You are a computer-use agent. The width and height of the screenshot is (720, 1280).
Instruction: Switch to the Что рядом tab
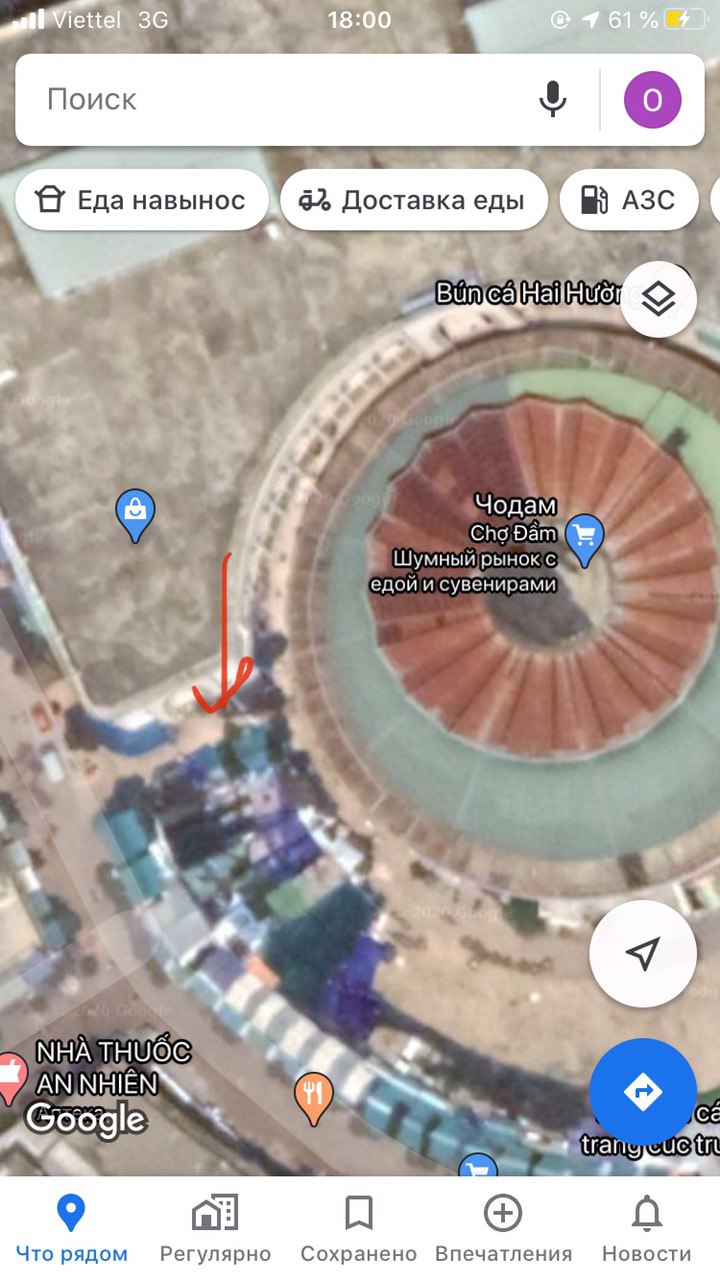pos(71,1228)
